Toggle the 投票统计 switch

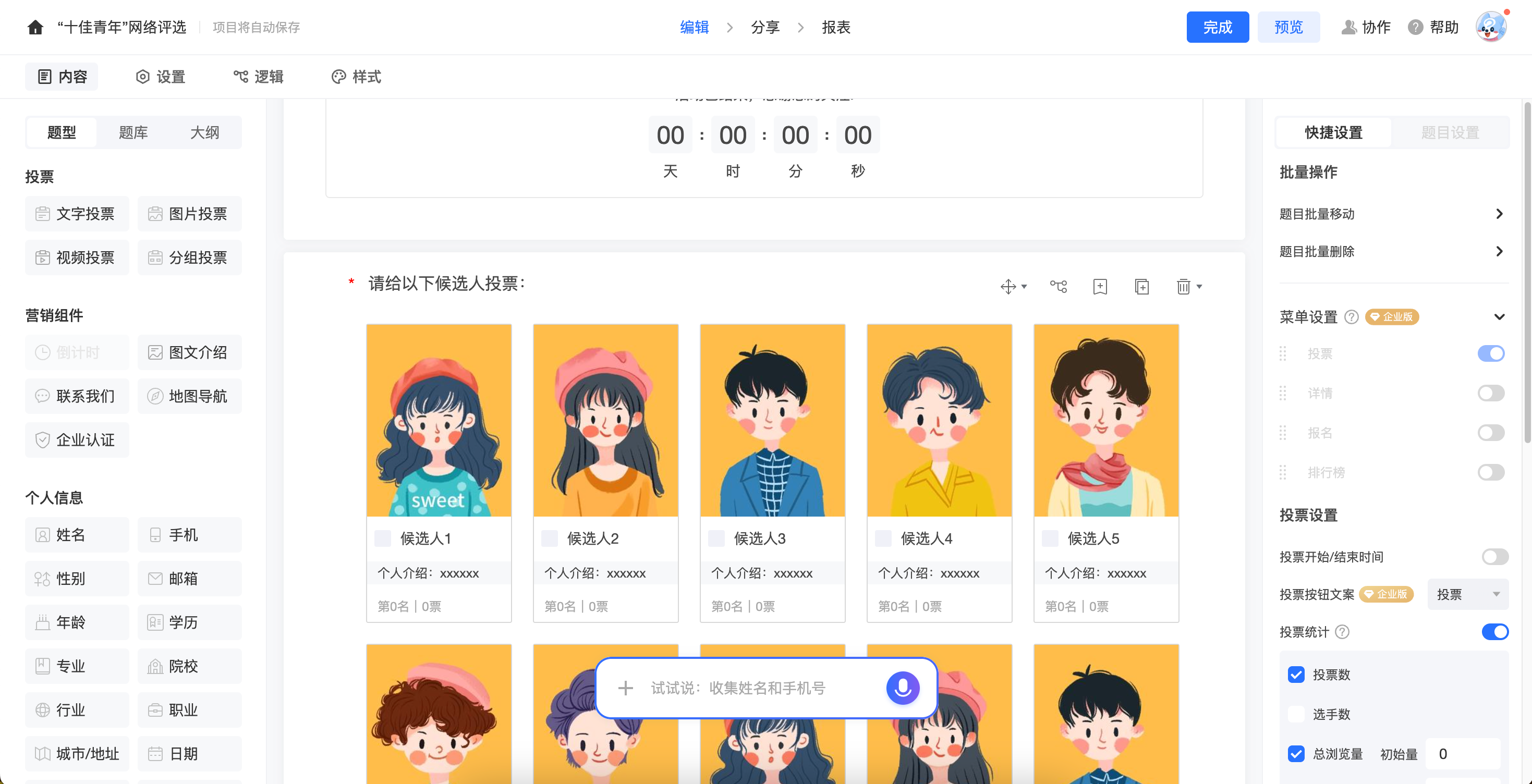point(1494,632)
